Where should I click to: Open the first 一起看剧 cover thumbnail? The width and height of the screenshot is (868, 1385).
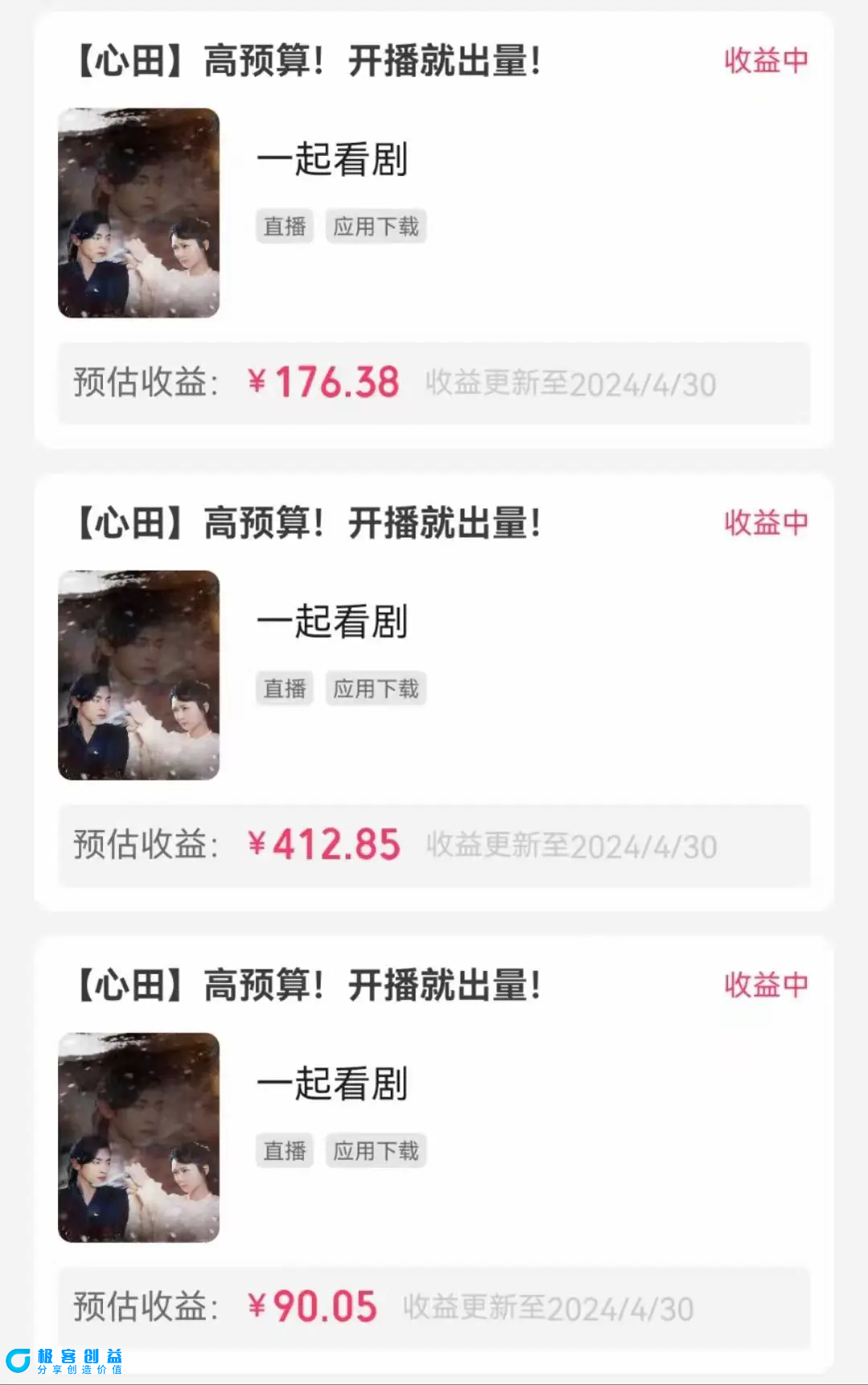click(139, 213)
